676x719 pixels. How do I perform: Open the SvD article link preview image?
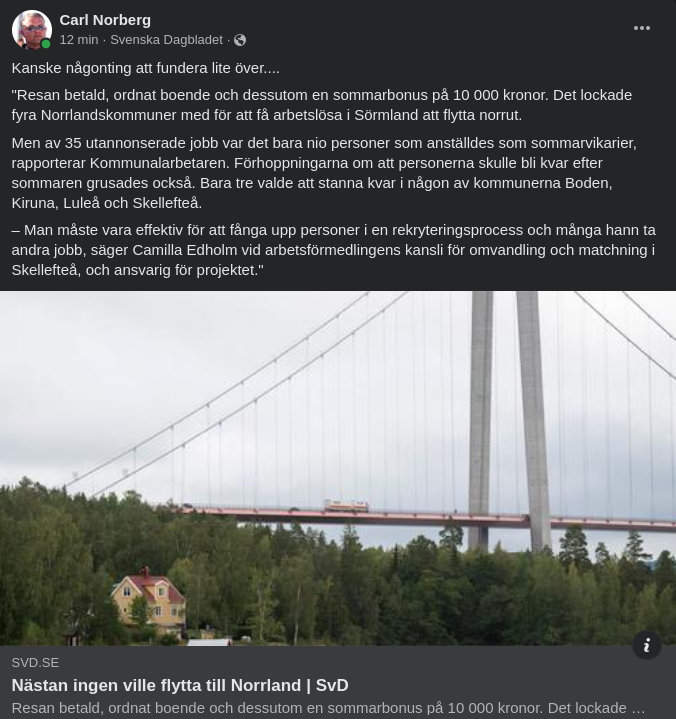(337, 467)
